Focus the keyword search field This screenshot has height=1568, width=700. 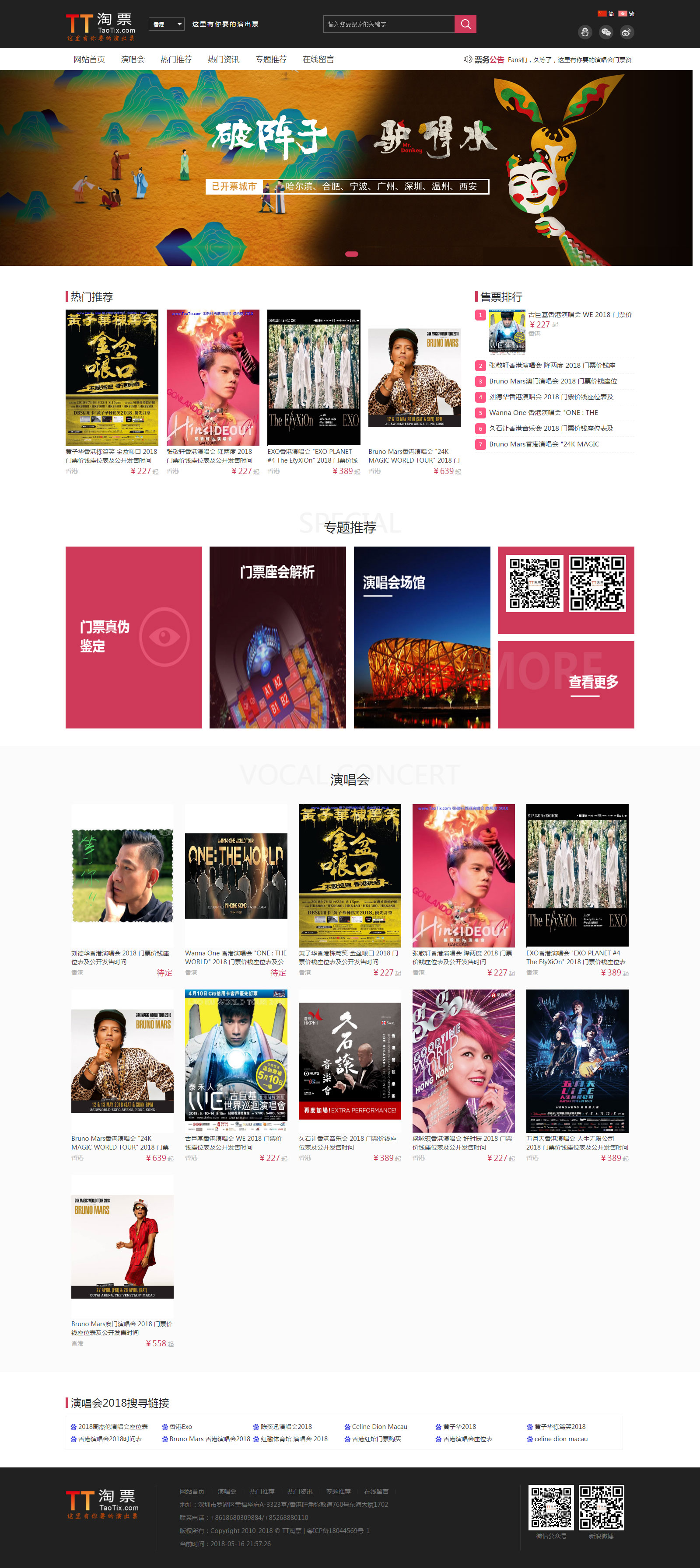tap(388, 24)
